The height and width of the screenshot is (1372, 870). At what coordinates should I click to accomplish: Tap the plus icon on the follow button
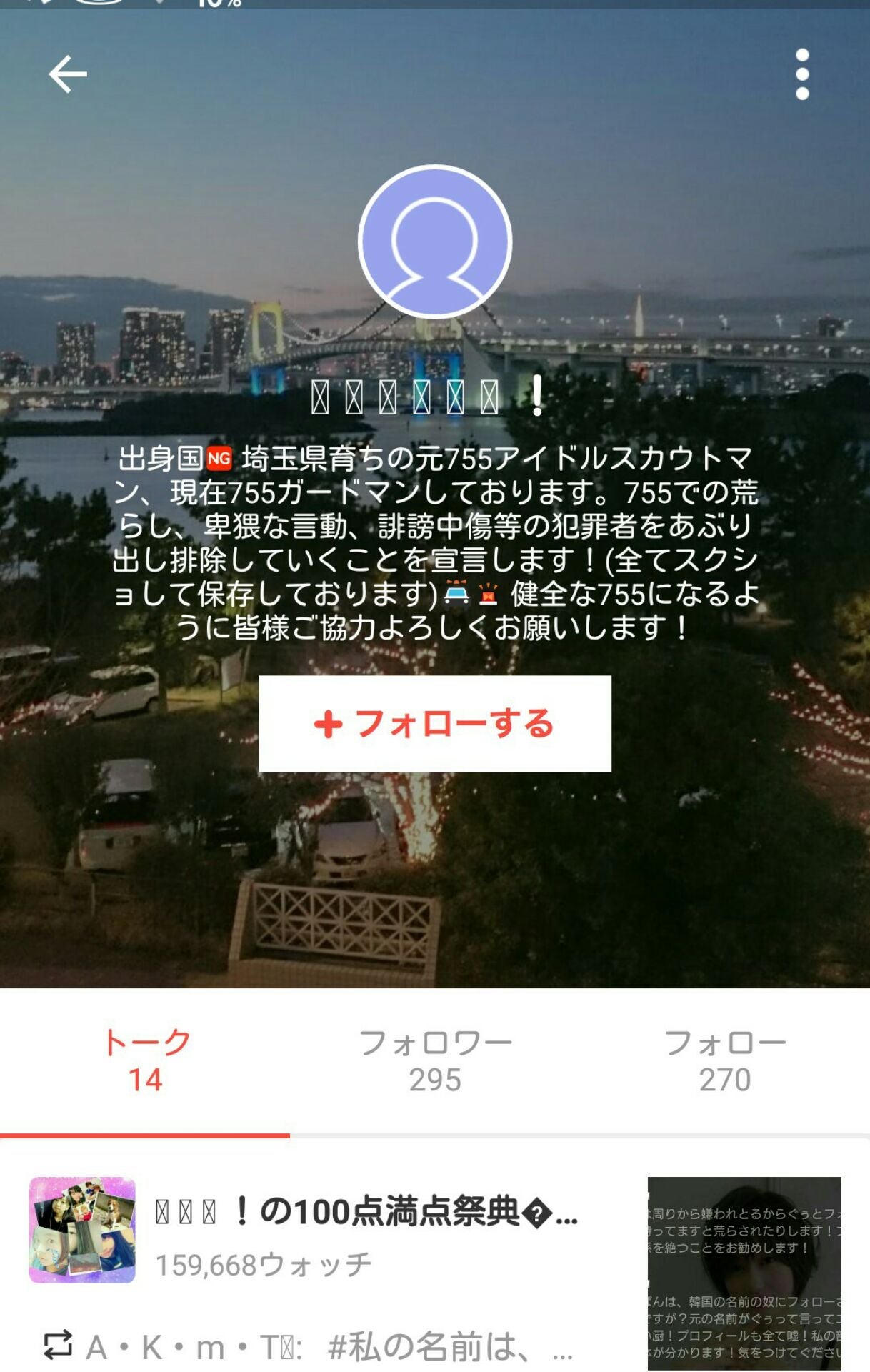pyautogui.click(x=329, y=723)
